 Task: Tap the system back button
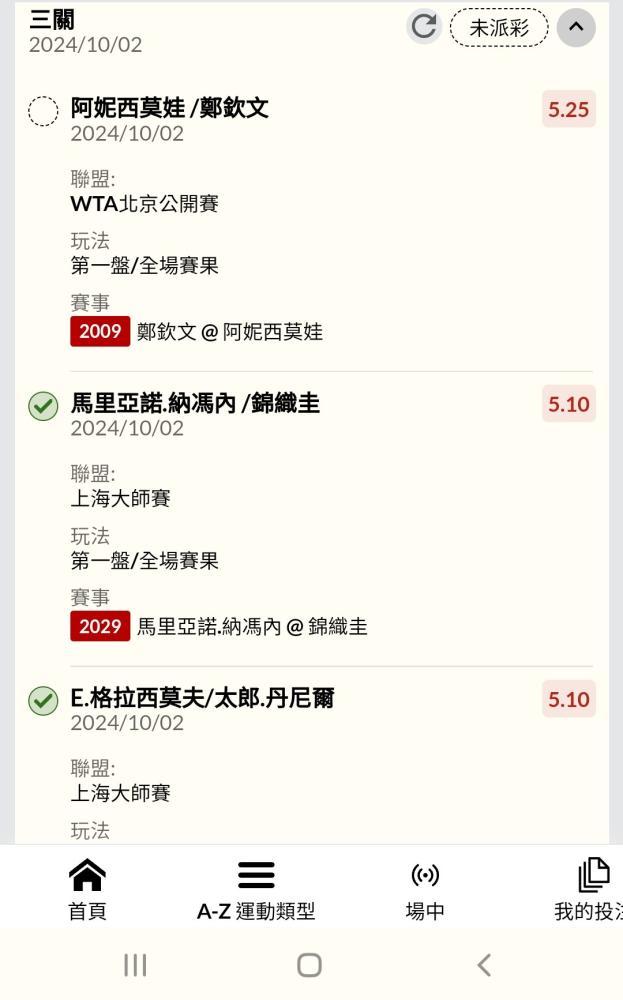point(484,965)
